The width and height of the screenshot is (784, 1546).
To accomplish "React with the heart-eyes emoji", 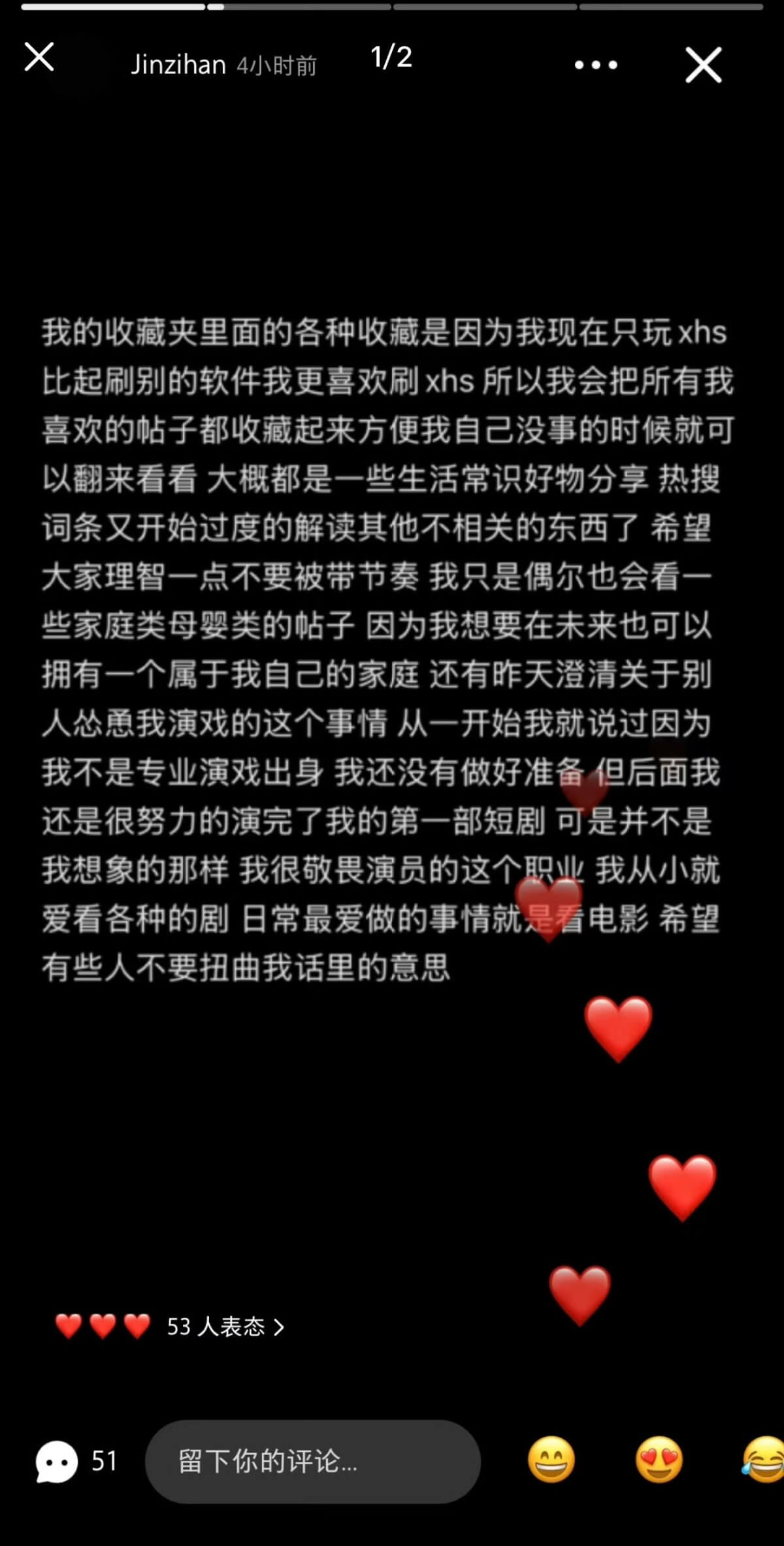I will 659,1460.
